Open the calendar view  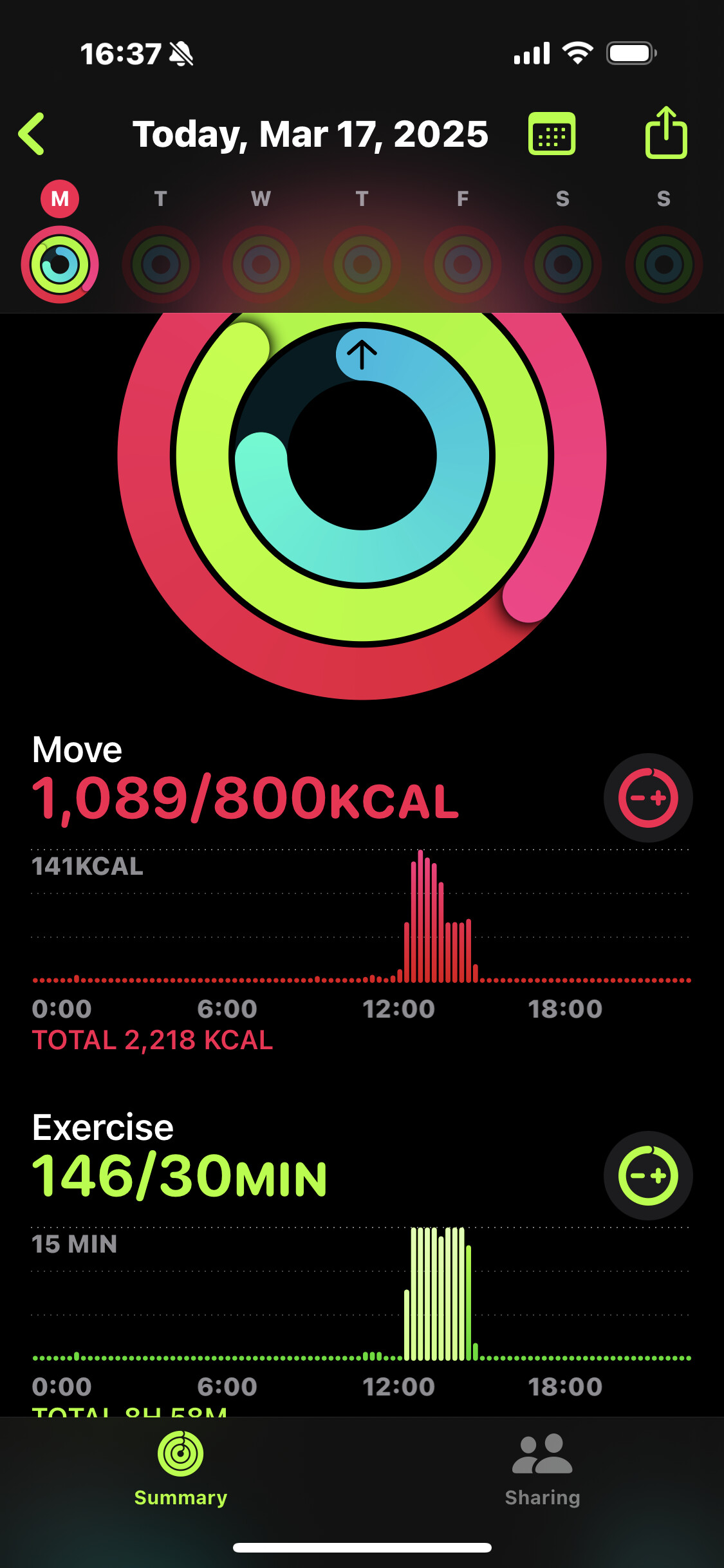point(552,134)
